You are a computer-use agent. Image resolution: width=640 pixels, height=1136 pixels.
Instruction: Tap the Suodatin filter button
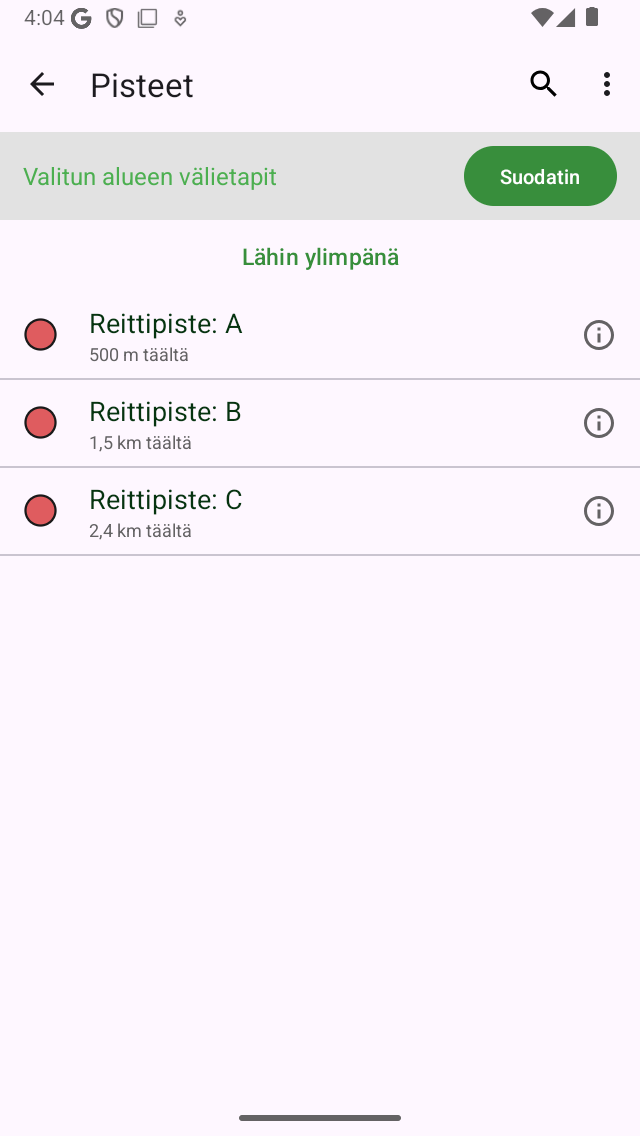click(x=540, y=176)
